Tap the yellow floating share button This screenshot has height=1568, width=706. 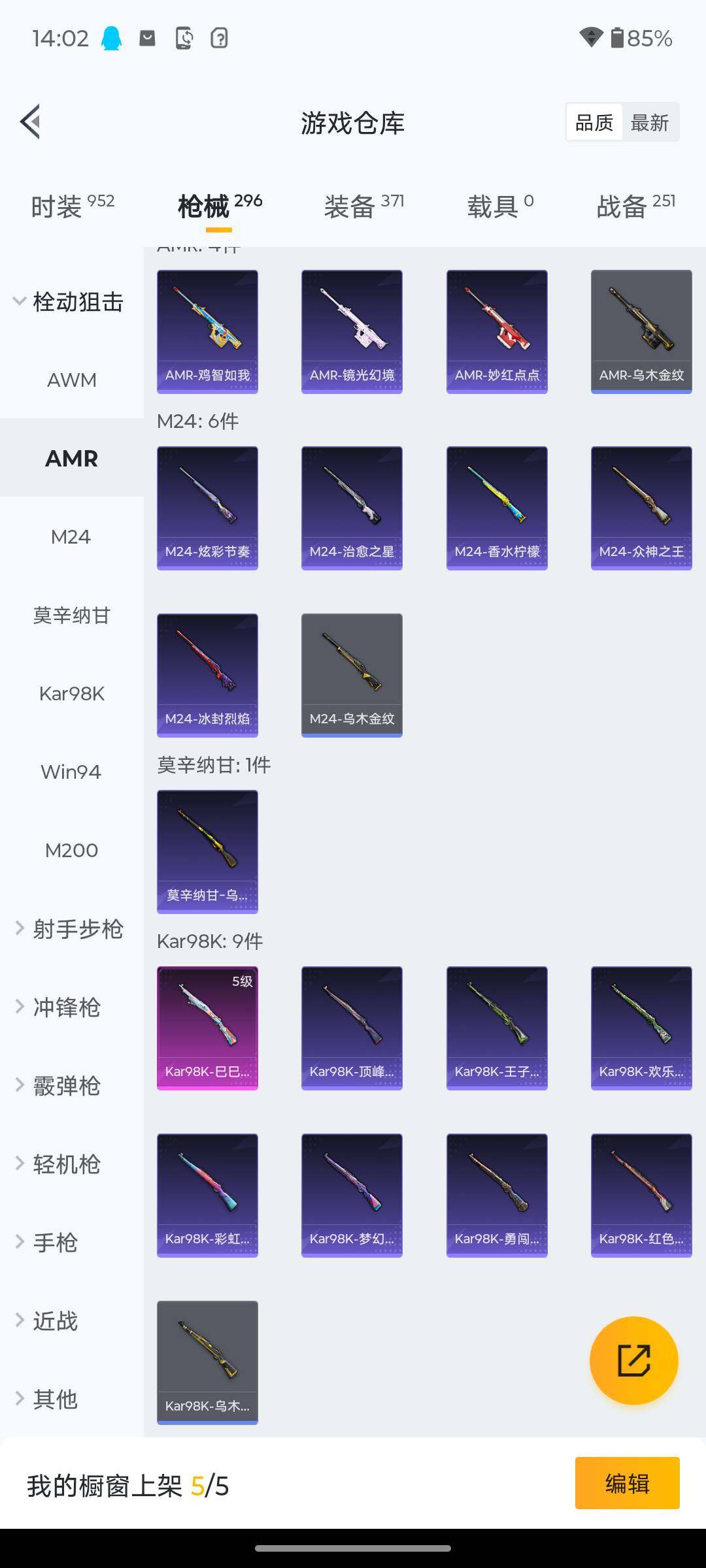[633, 1360]
